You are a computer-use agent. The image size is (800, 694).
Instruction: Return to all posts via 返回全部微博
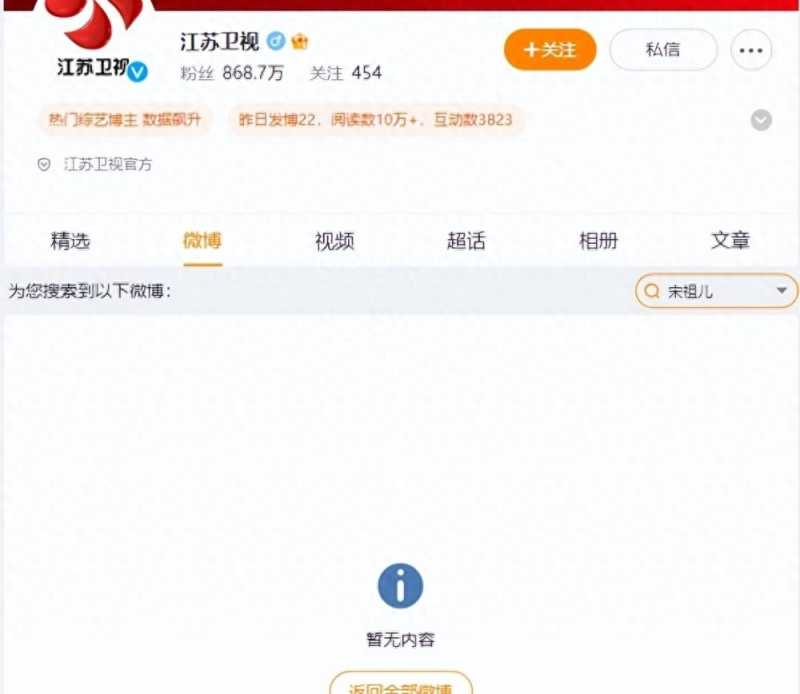[400, 685]
